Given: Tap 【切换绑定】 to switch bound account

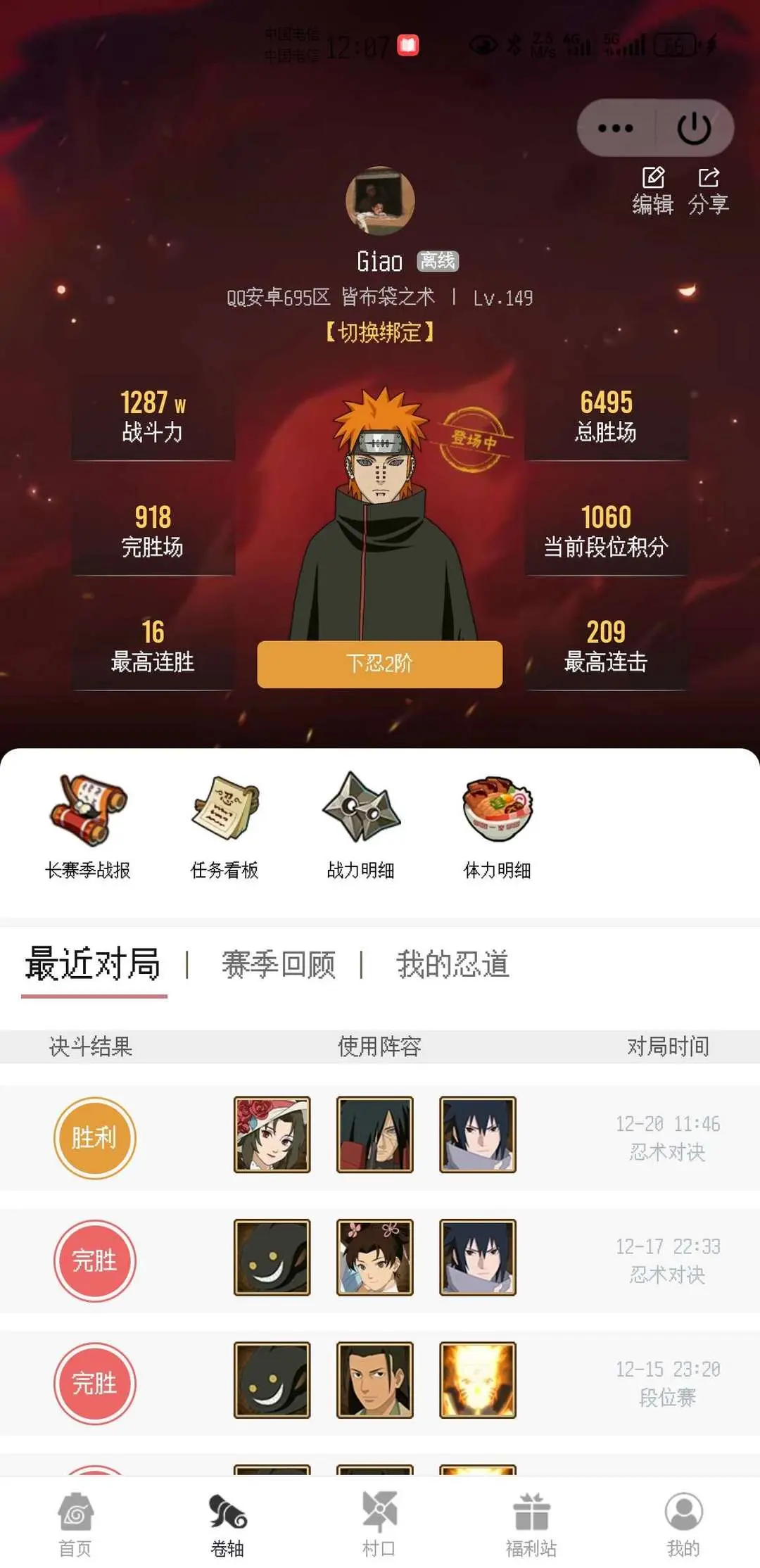Looking at the screenshot, I should pyautogui.click(x=380, y=331).
